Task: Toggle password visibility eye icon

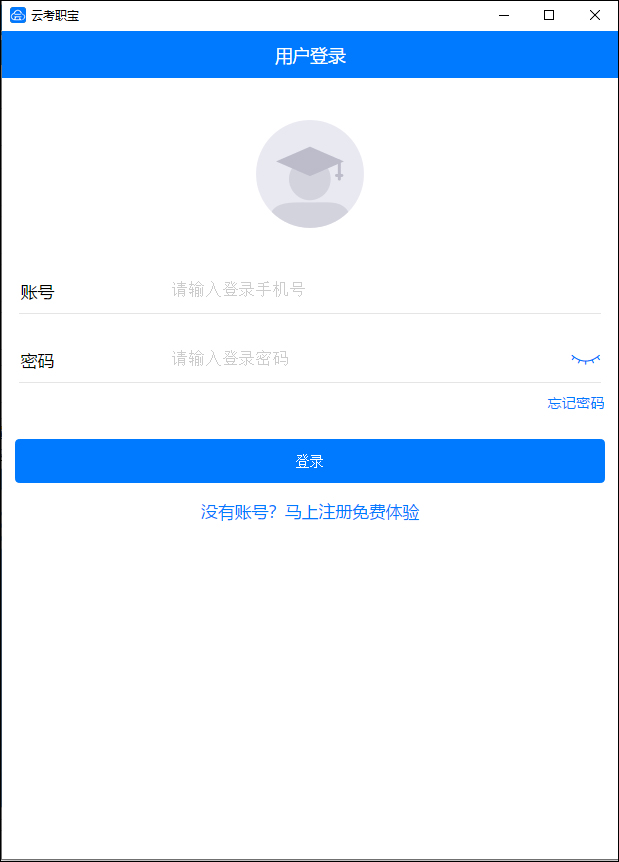Action: 586,358
